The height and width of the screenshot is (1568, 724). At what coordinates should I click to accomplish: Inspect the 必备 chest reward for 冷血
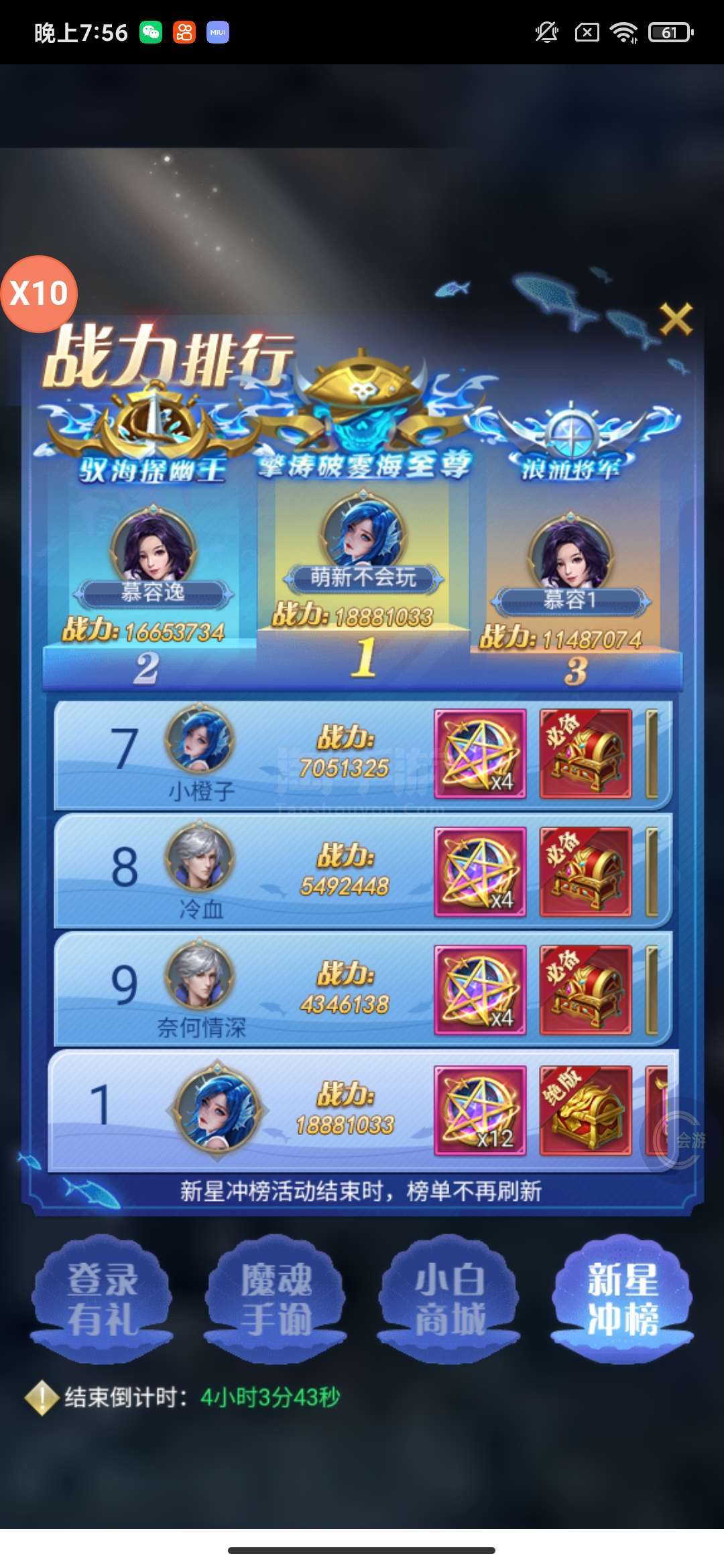(x=586, y=872)
